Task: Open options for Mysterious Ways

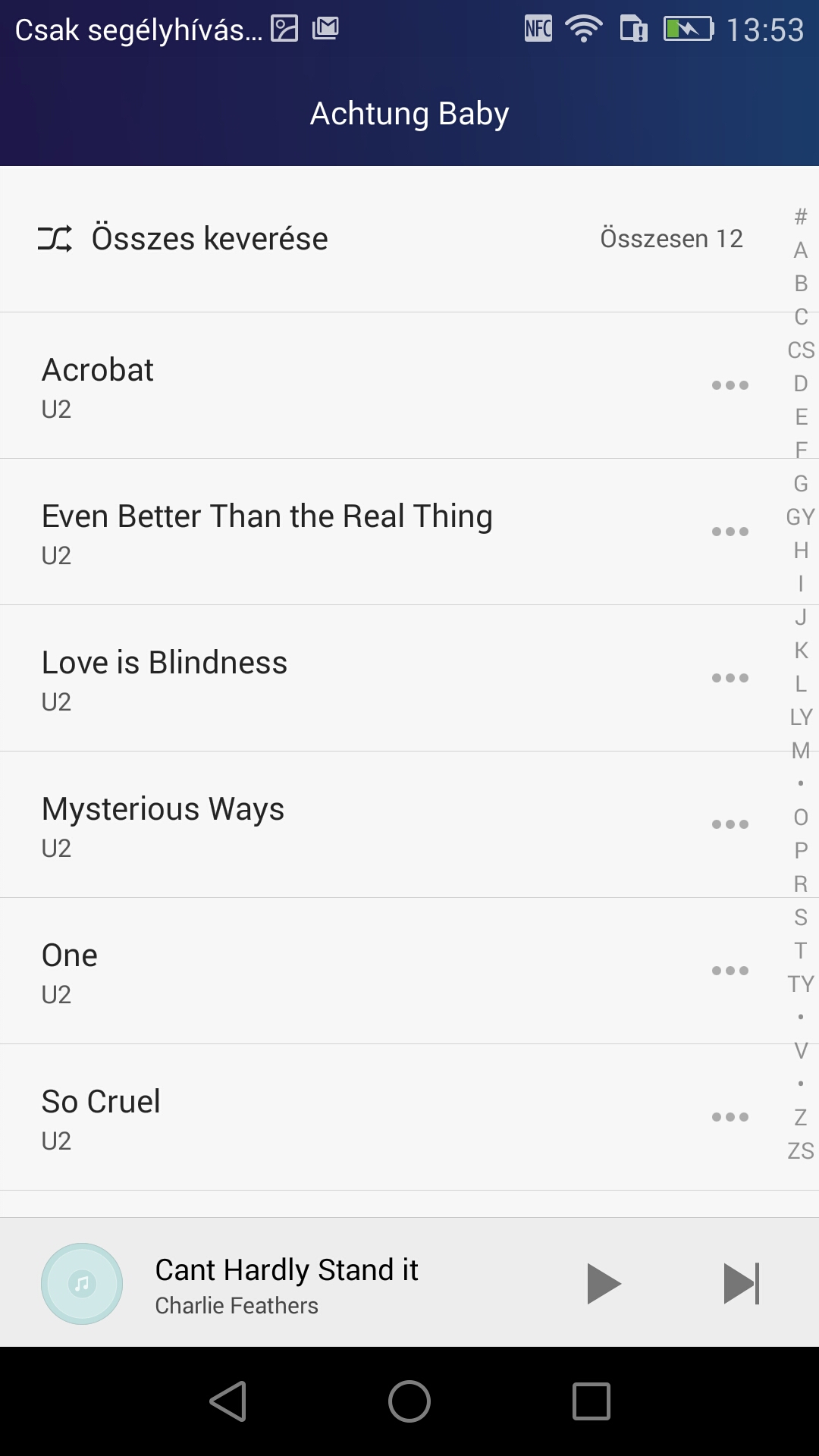Action: click(x=730, y=824)
